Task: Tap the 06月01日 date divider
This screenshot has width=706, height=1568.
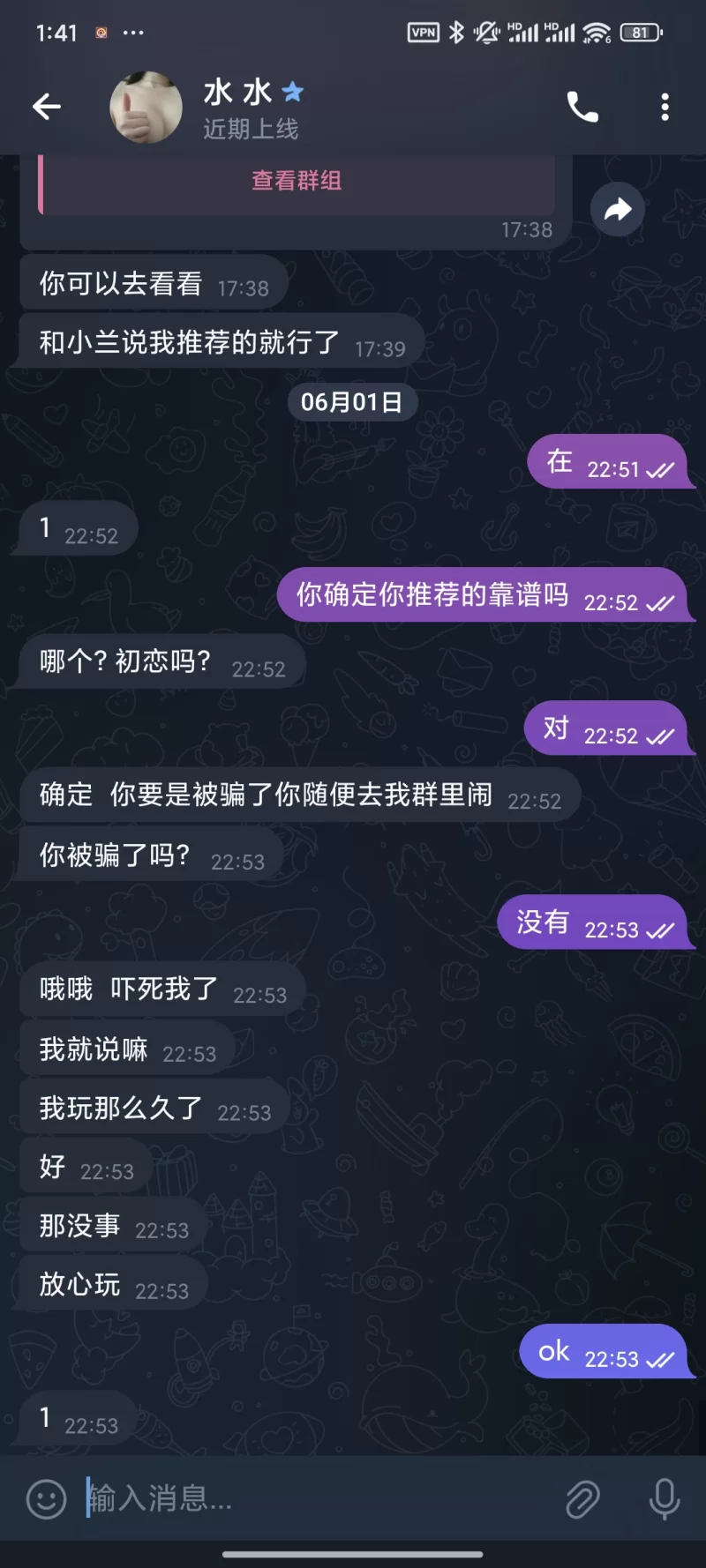Action: [x=351, y=401]
